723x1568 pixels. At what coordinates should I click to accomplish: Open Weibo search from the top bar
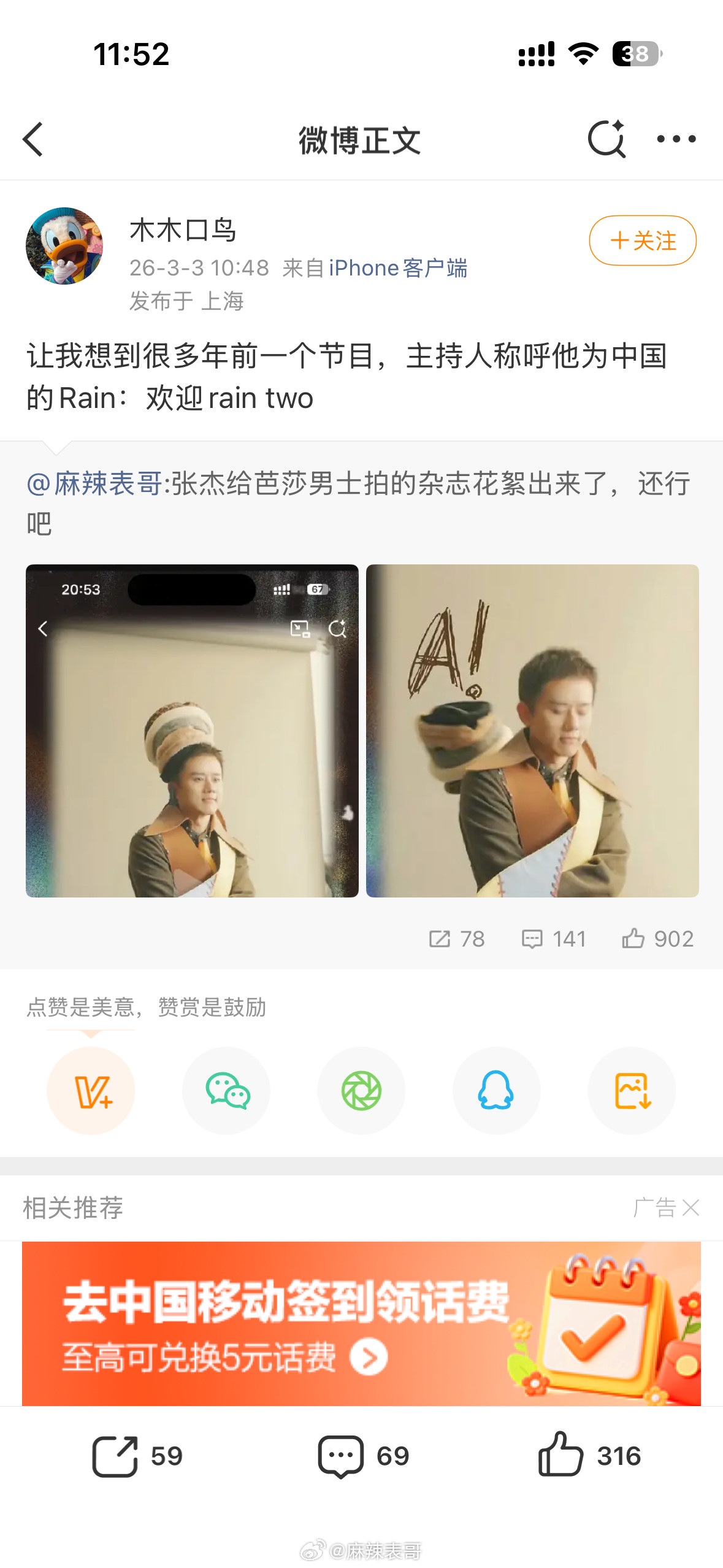[x=606, y=139]
